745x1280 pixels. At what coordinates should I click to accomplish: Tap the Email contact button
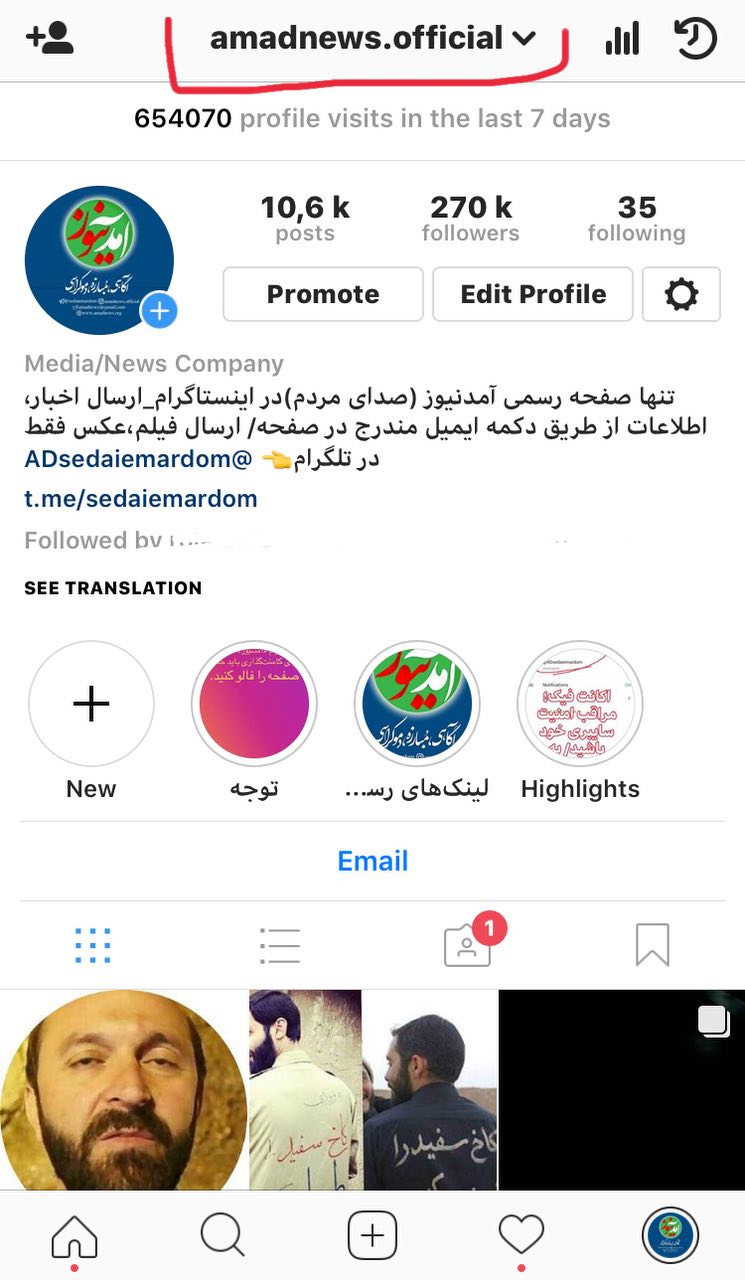pyautogui.click(x=372, y=861)
